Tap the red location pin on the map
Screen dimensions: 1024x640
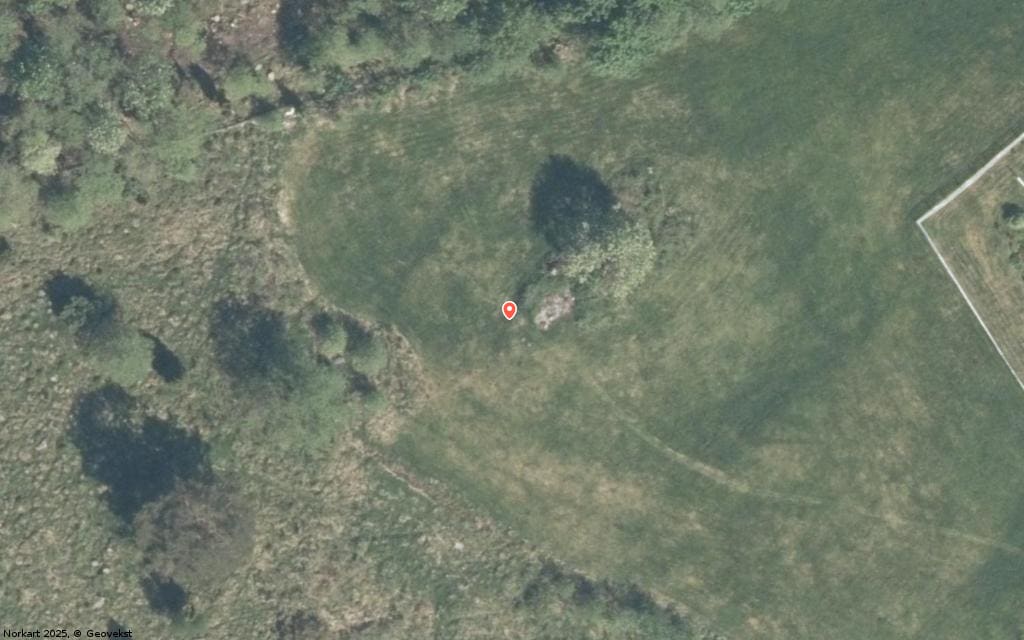509,310
